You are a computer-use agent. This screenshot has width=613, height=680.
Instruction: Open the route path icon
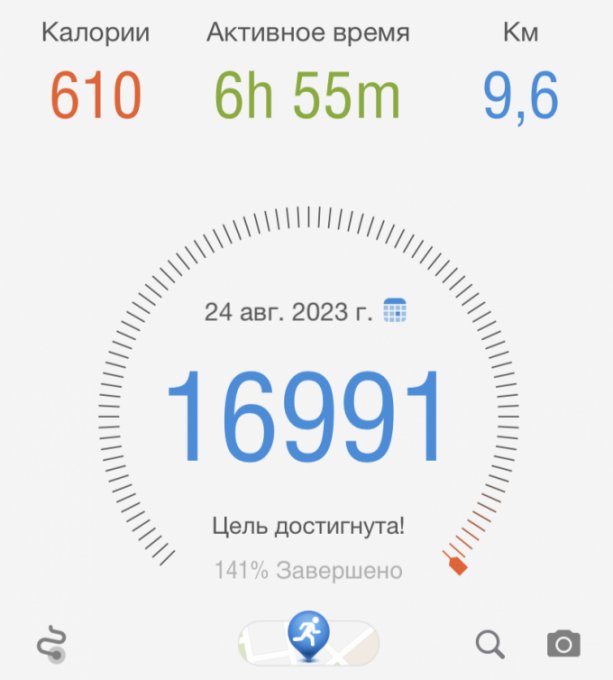(x=51, y=643)
